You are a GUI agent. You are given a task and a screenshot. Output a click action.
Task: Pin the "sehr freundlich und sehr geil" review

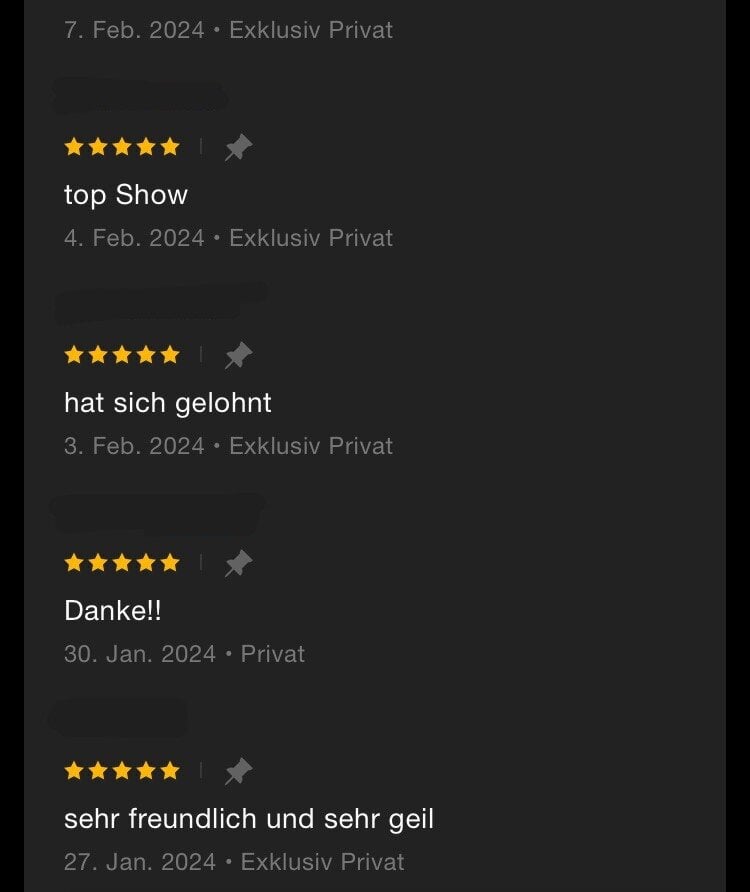(x=237, y=771)
